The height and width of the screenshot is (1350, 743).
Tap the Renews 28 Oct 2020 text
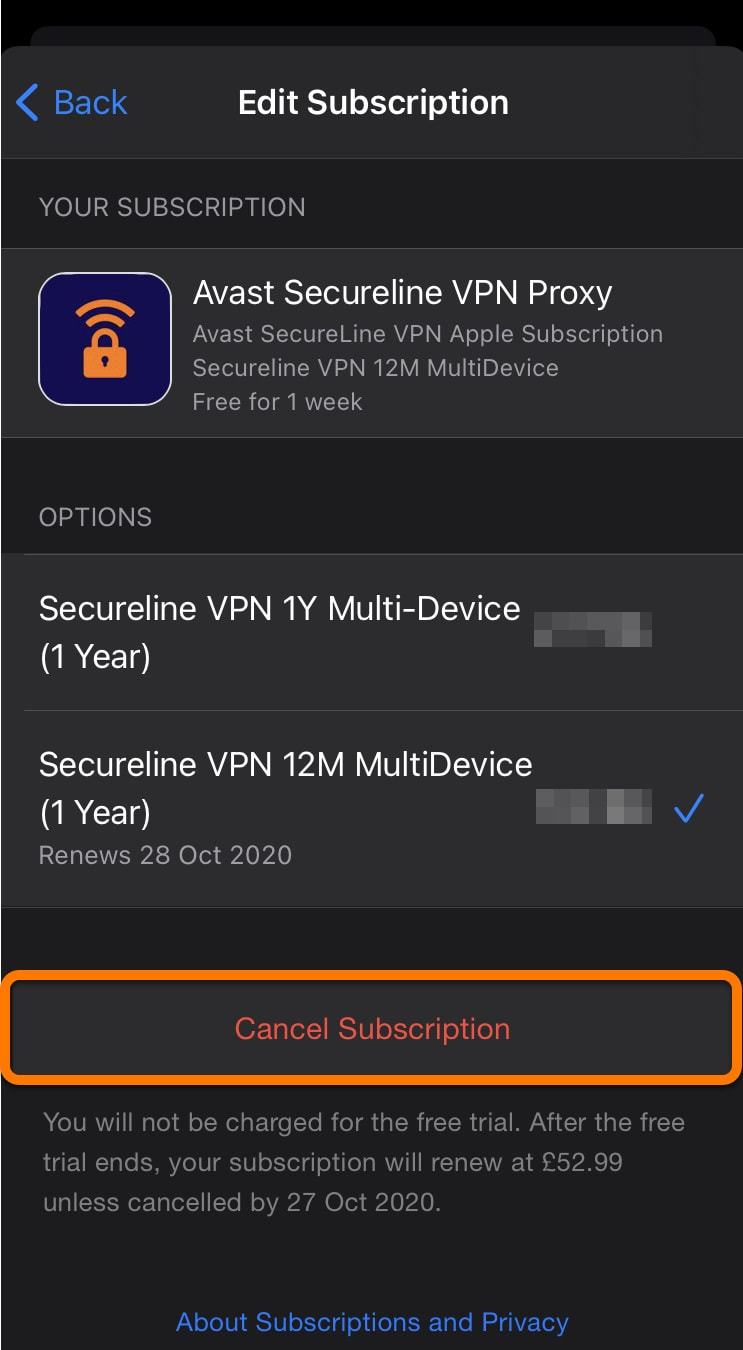point(164,855)
